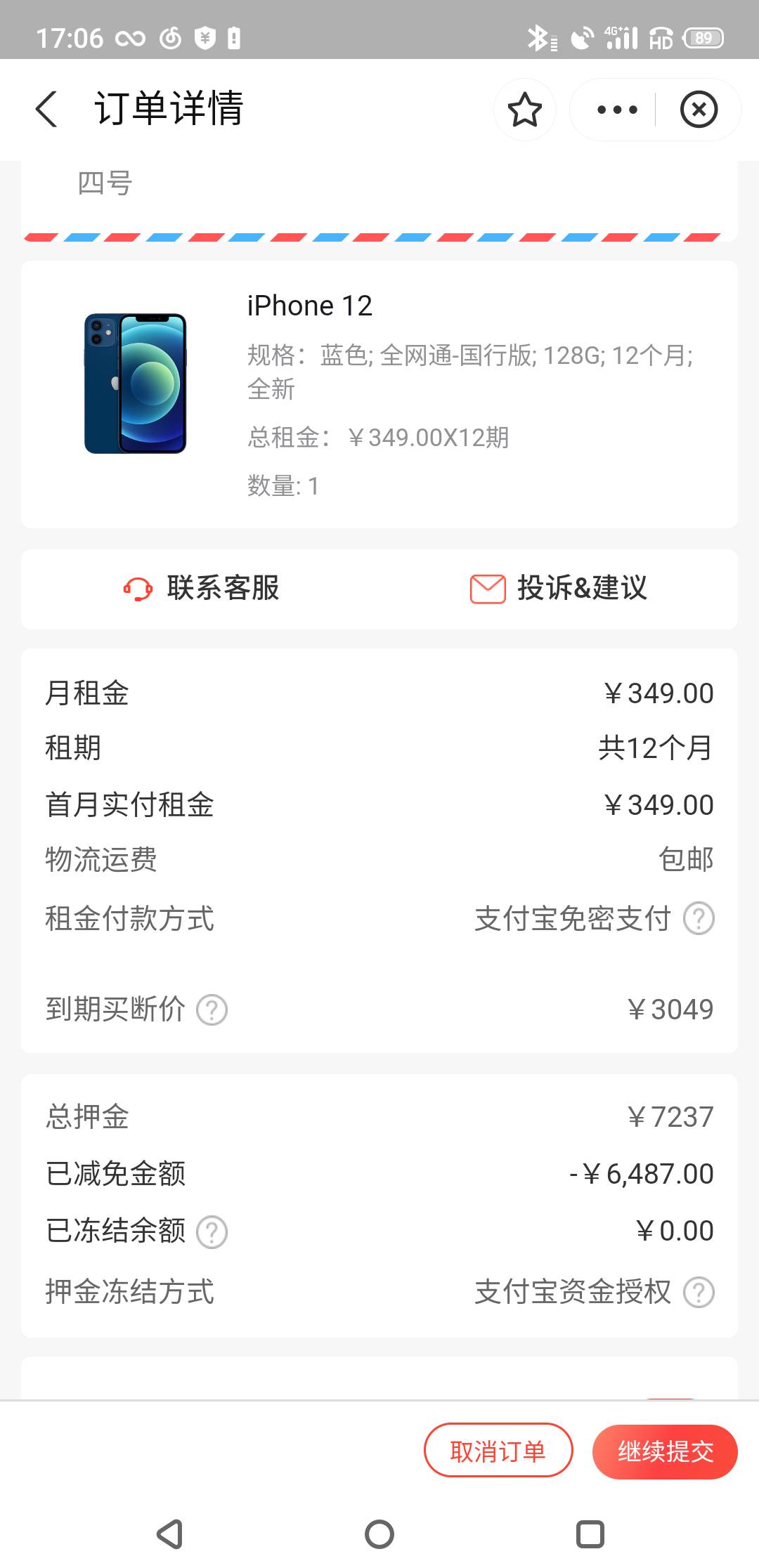
Task: Show help for 已冻结余额
Action: pos(212,1231)
